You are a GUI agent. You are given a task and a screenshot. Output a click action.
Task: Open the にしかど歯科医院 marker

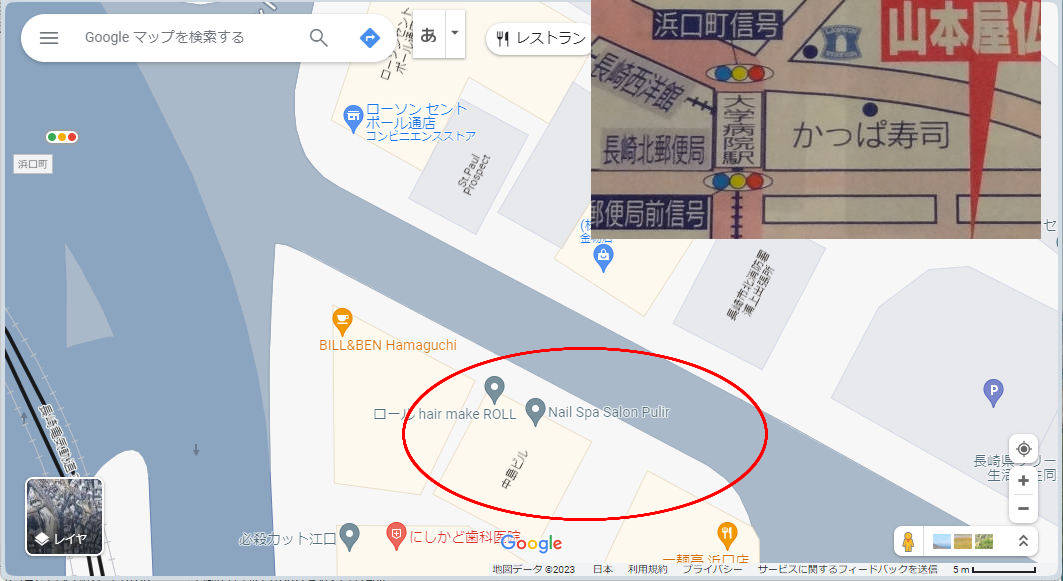pos(395,536)
